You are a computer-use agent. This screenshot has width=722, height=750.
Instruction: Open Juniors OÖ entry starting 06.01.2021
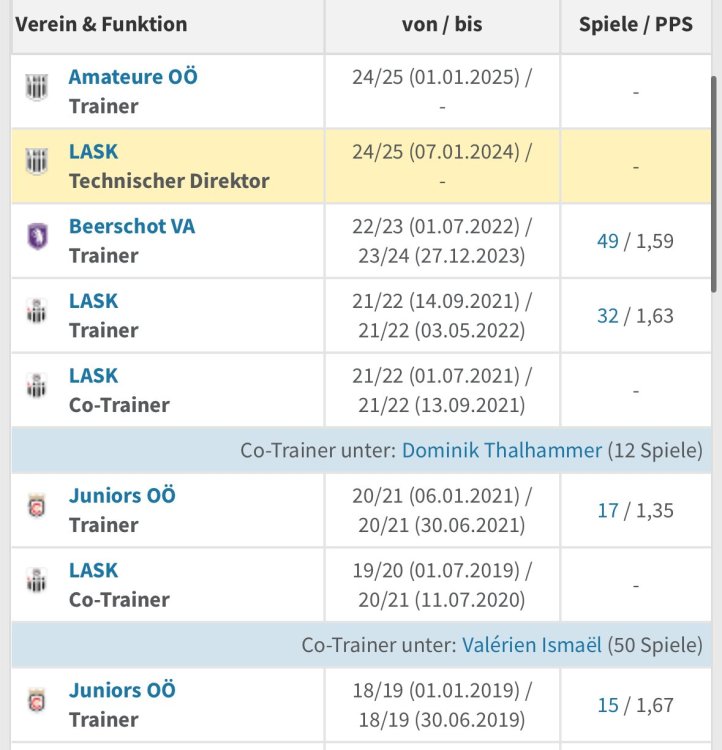(122, 496)
